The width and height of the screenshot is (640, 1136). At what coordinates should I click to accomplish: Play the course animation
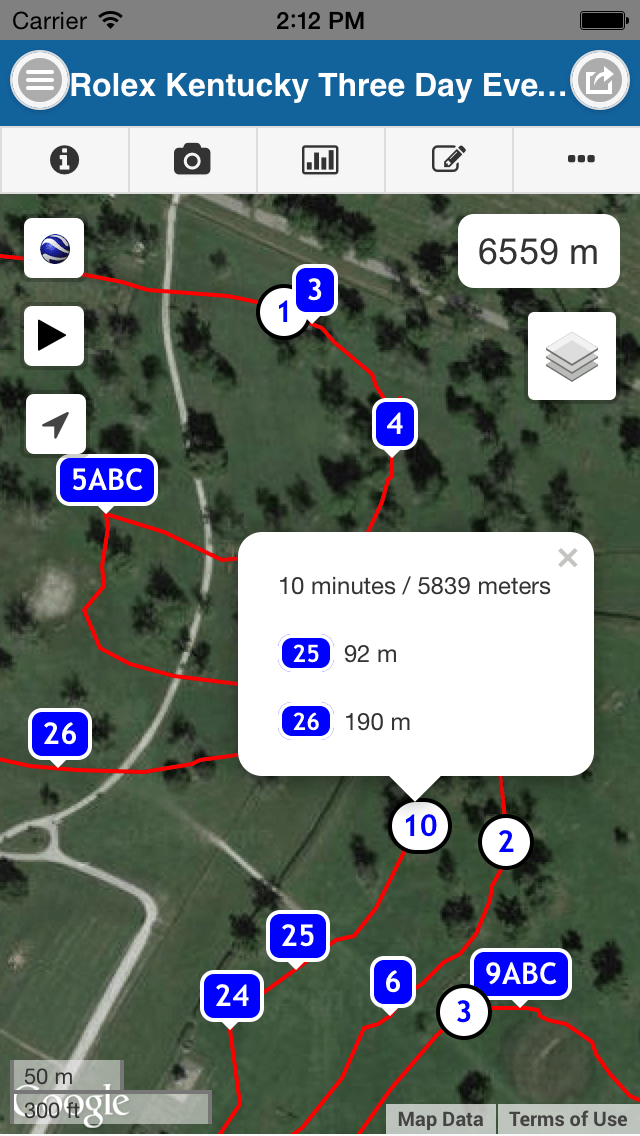pyautogui.click(x=54, y=336)
